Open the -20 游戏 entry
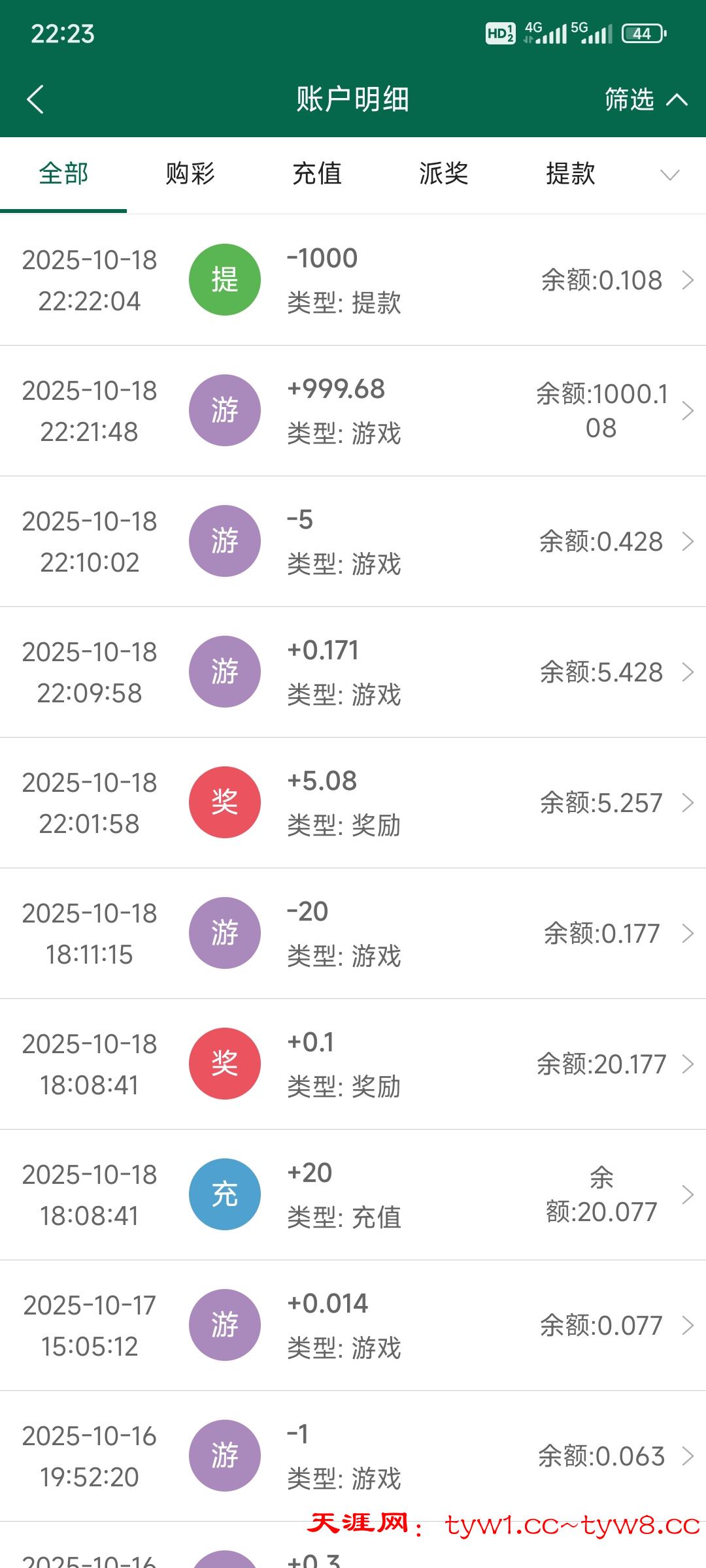 point(353,933)
